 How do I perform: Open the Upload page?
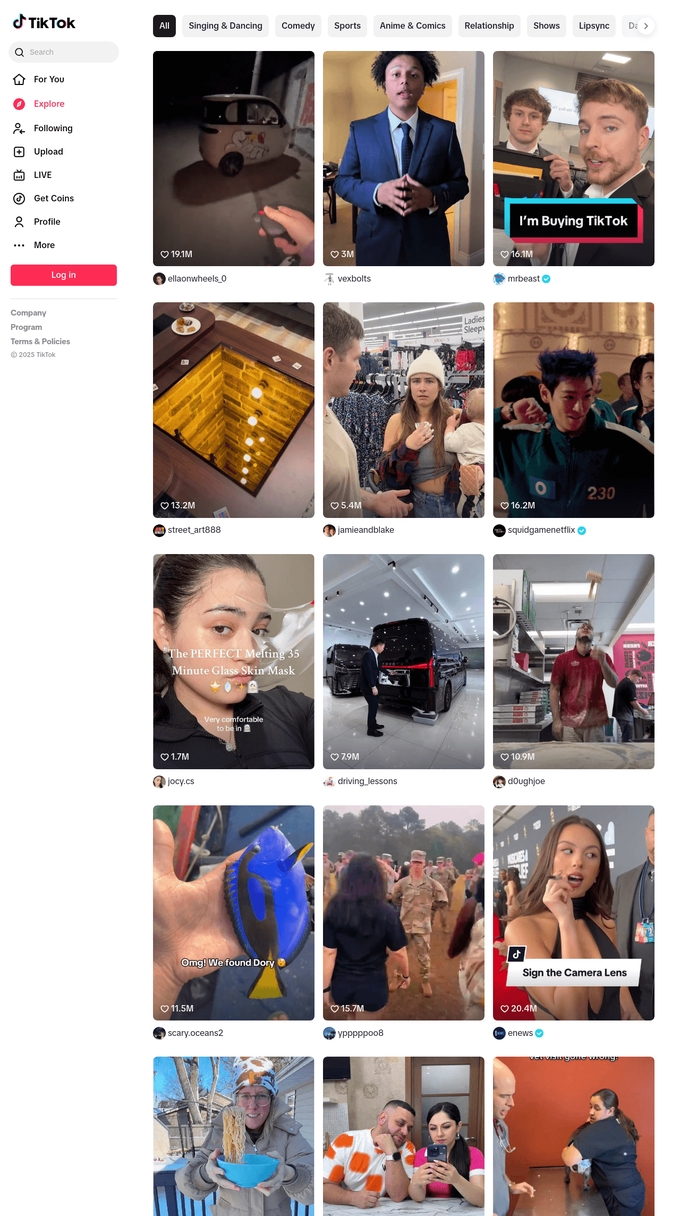[x=47, y=152]
